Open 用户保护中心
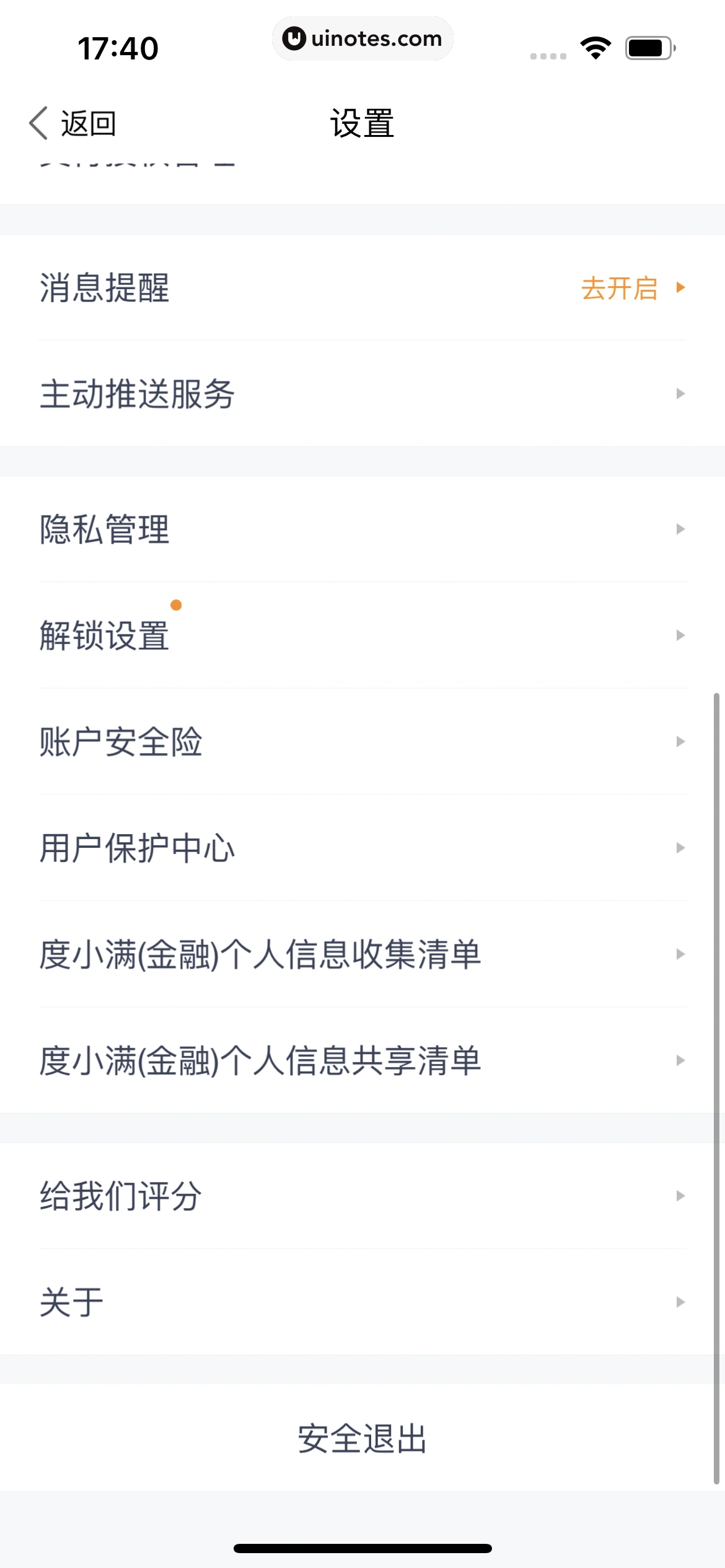This screenshot has height=1568, width=725. (362, 848)
